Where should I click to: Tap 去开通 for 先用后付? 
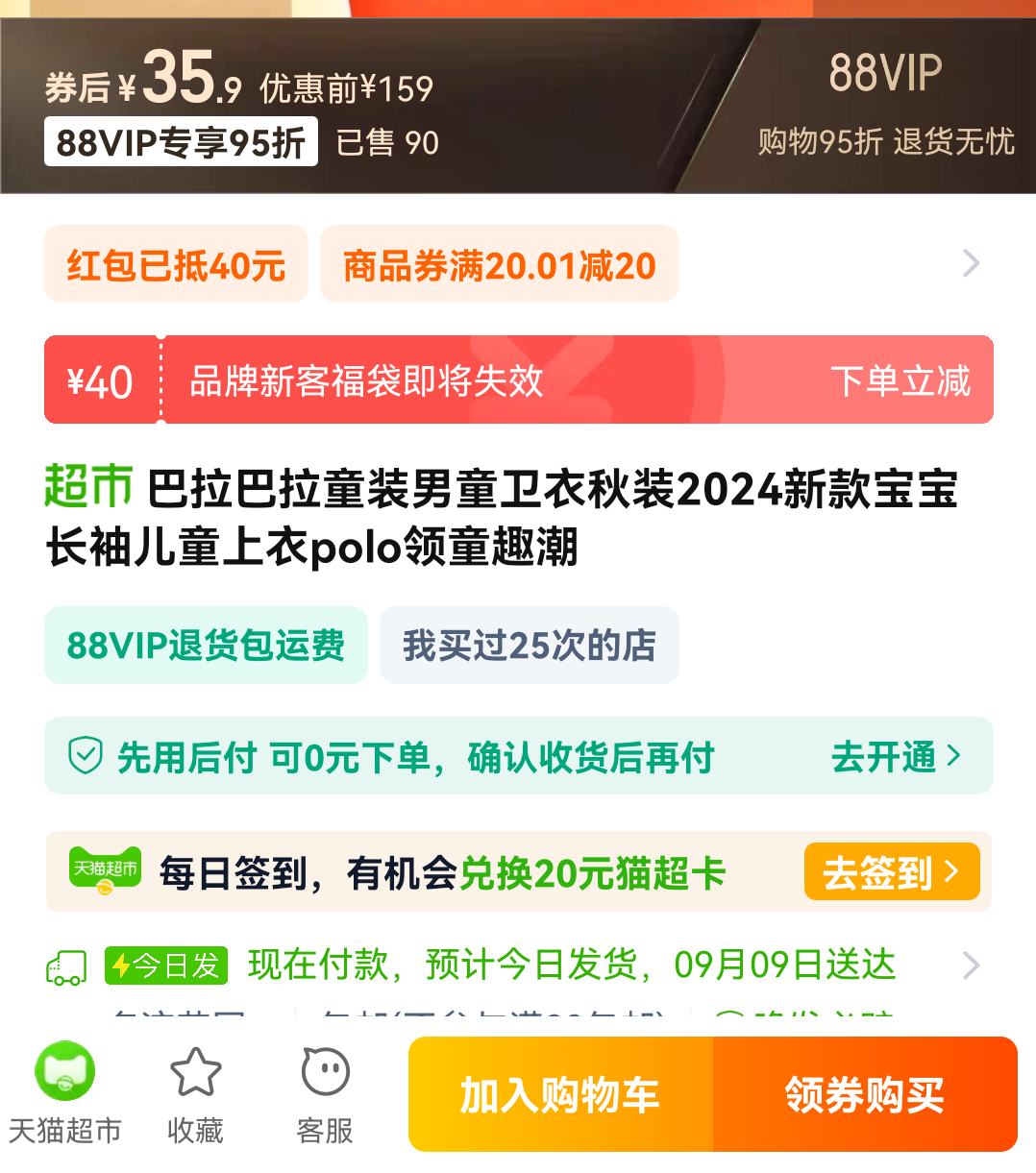(896, 756)
